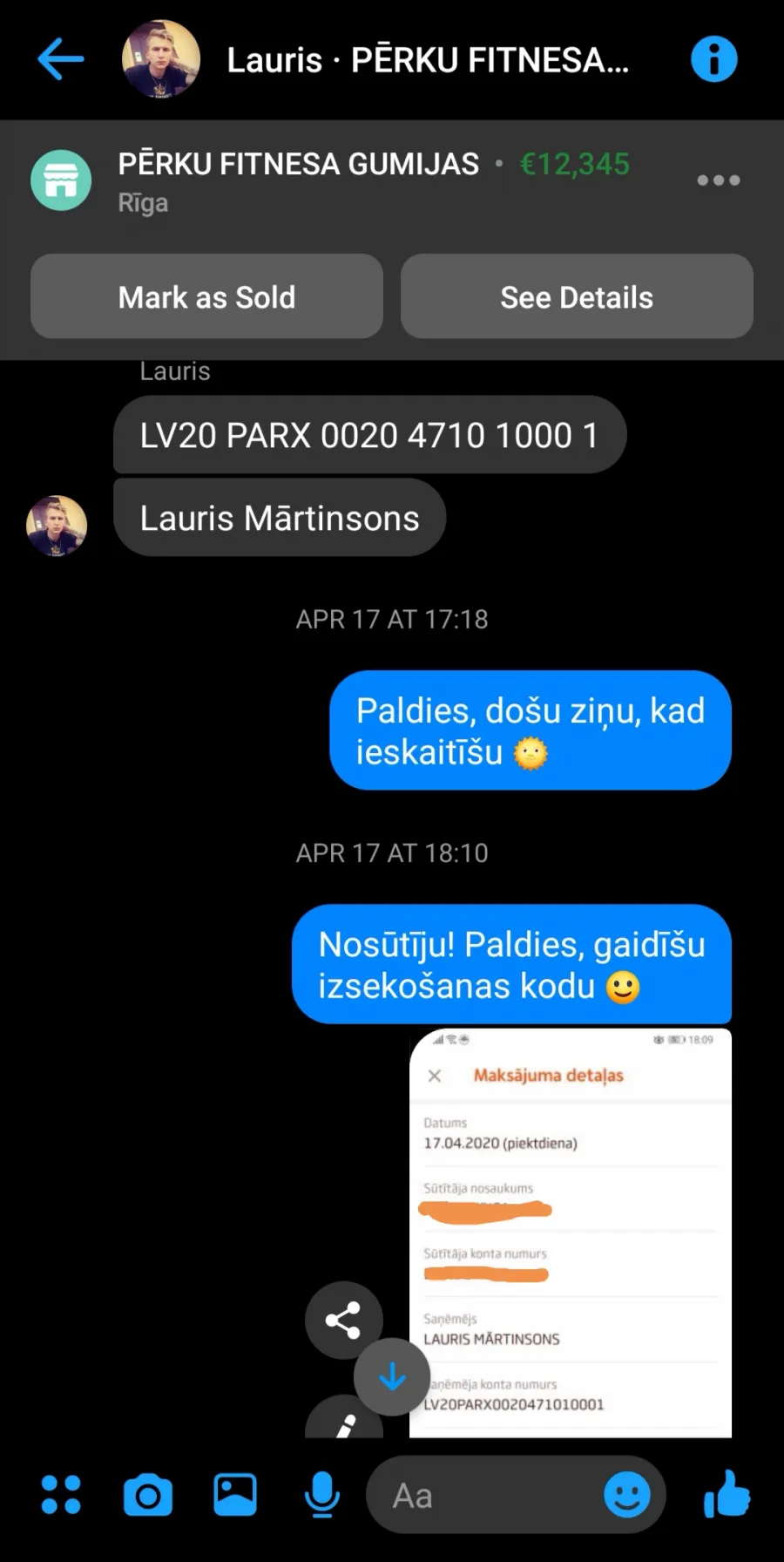Image resolution: width=784 pixels, height=1562 pixels.
Task: Open the Maksājuma detaļas image attachment
Action: [x=571, y=1233]
